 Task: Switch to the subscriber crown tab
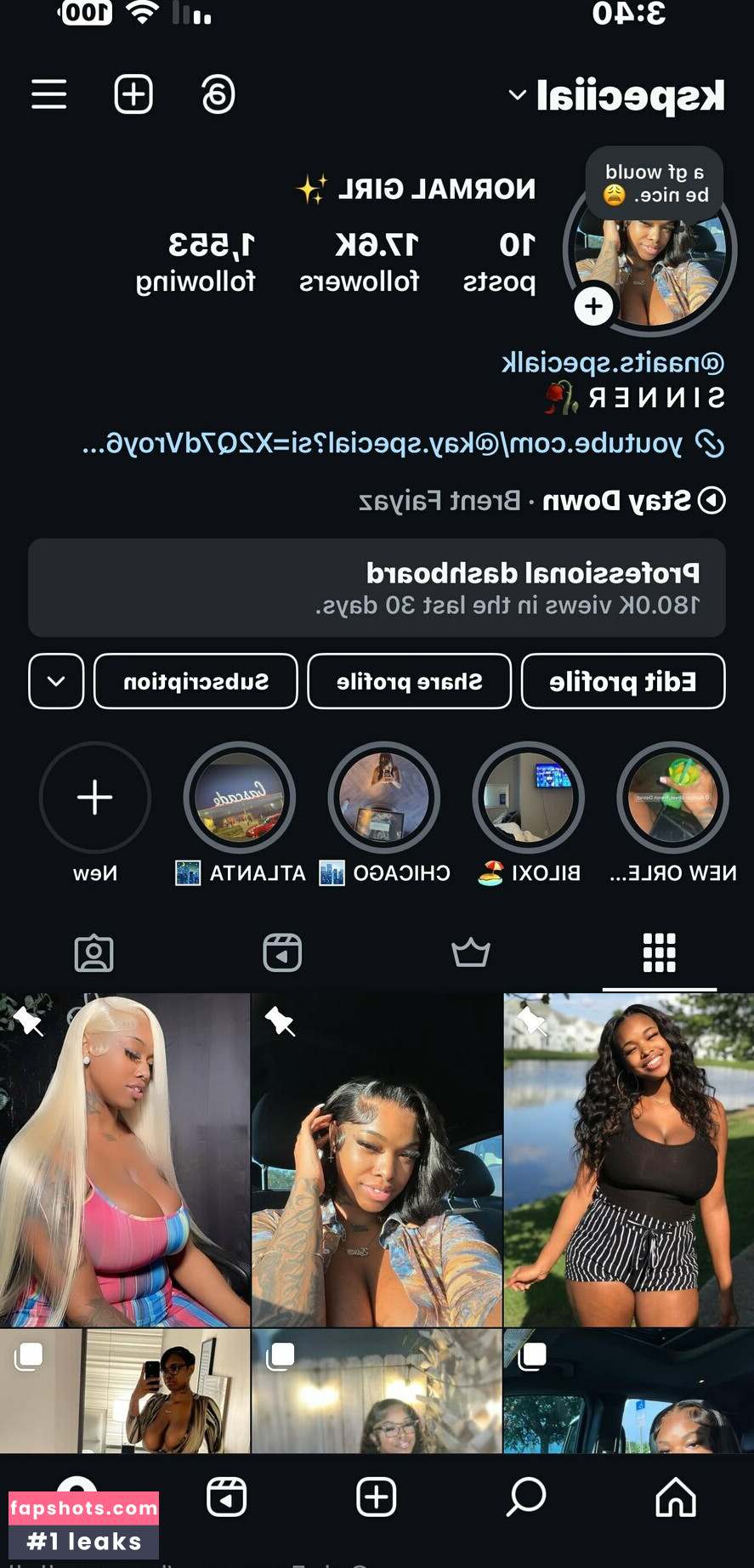[470, 952]
